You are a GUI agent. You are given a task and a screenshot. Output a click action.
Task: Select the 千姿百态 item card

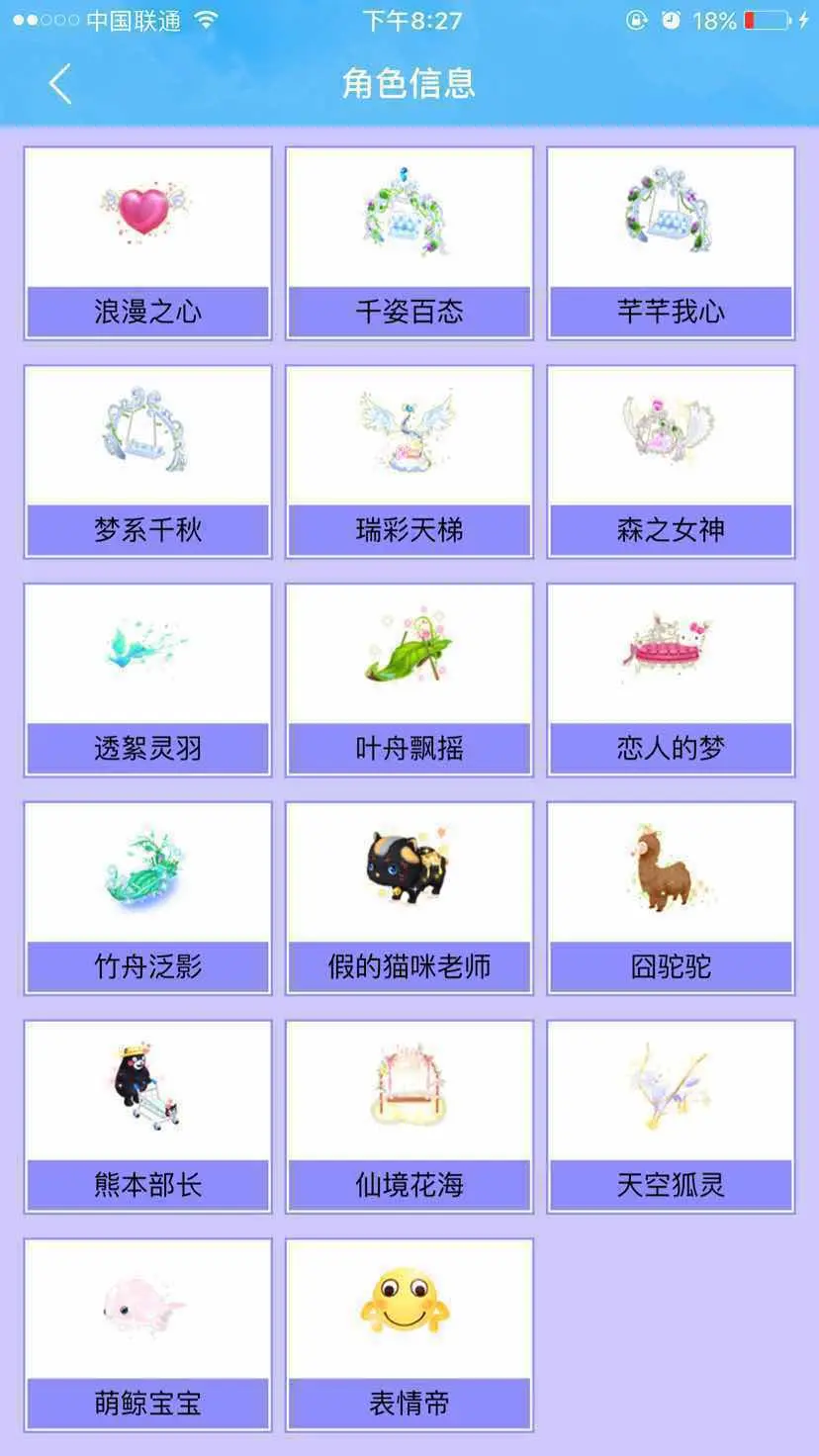[409, 243]
